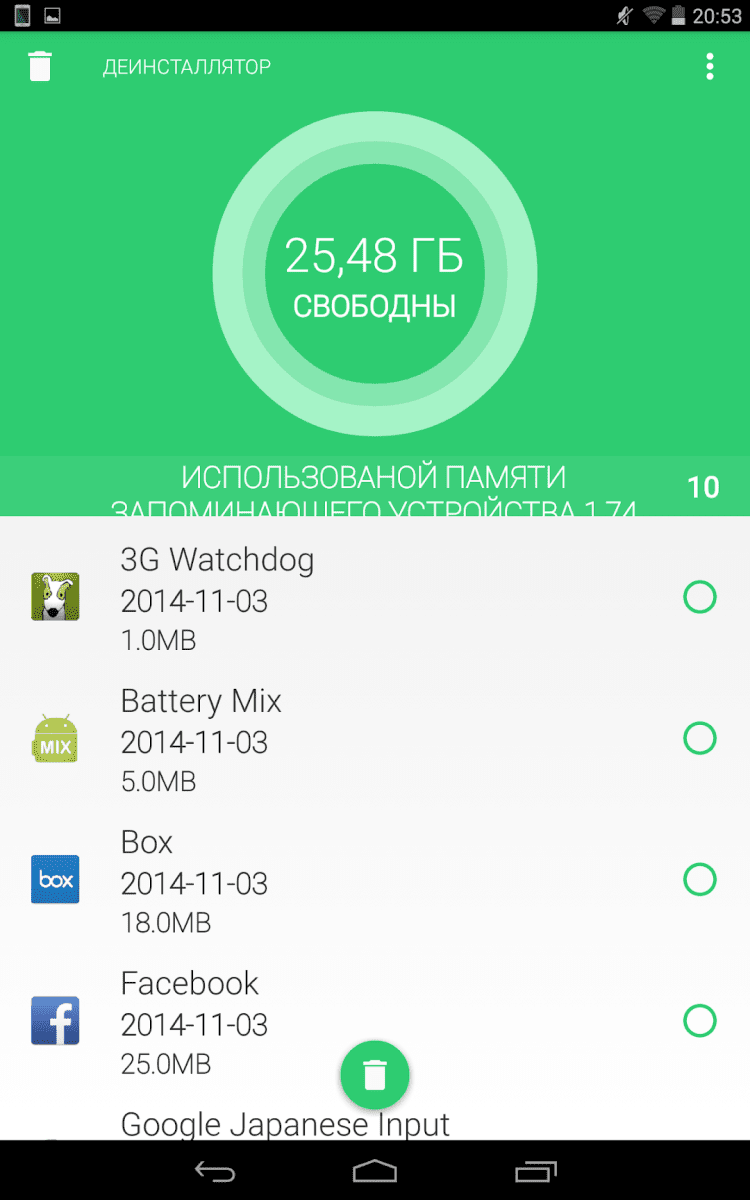Select the 3G Watchdog checkbox
Viewport: 750px width, 1200px height.
click(x=699, y=598)
